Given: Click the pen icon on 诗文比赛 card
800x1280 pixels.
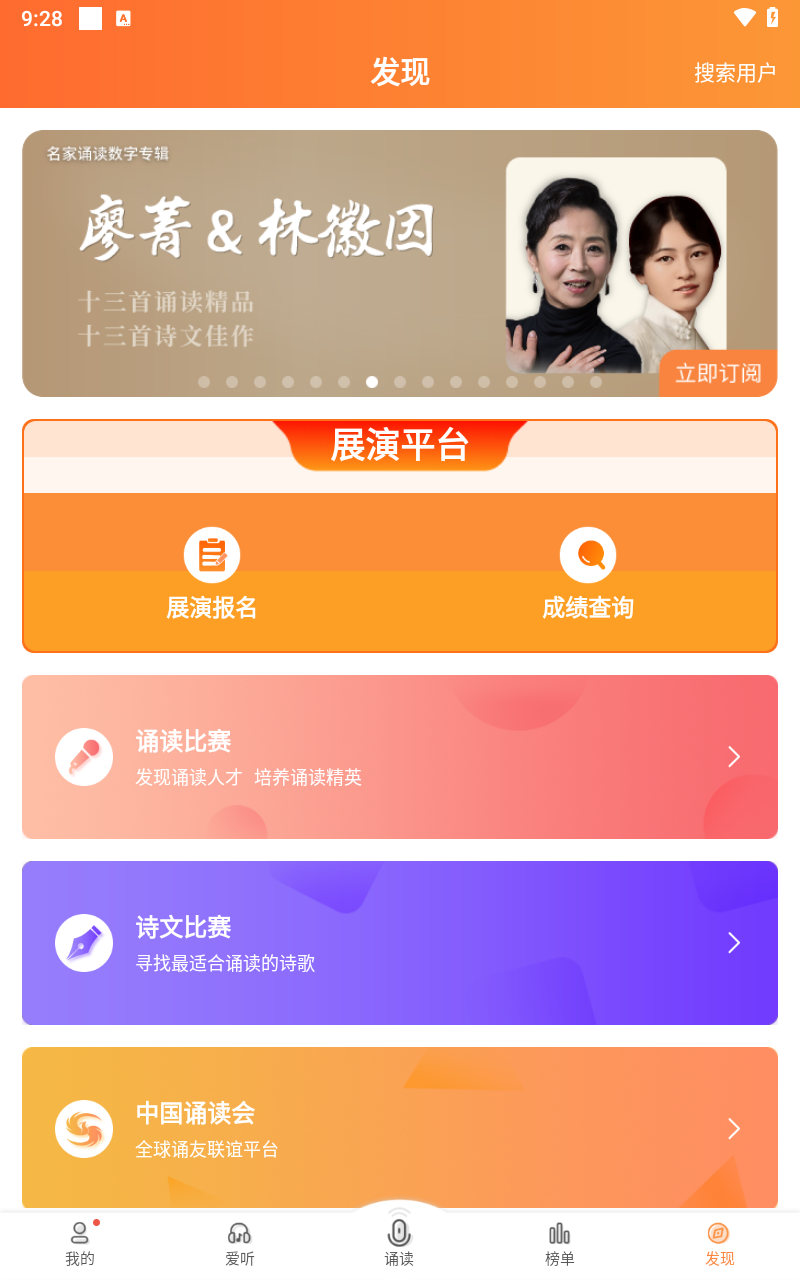Looking at the screenshot, I should 84,942.
